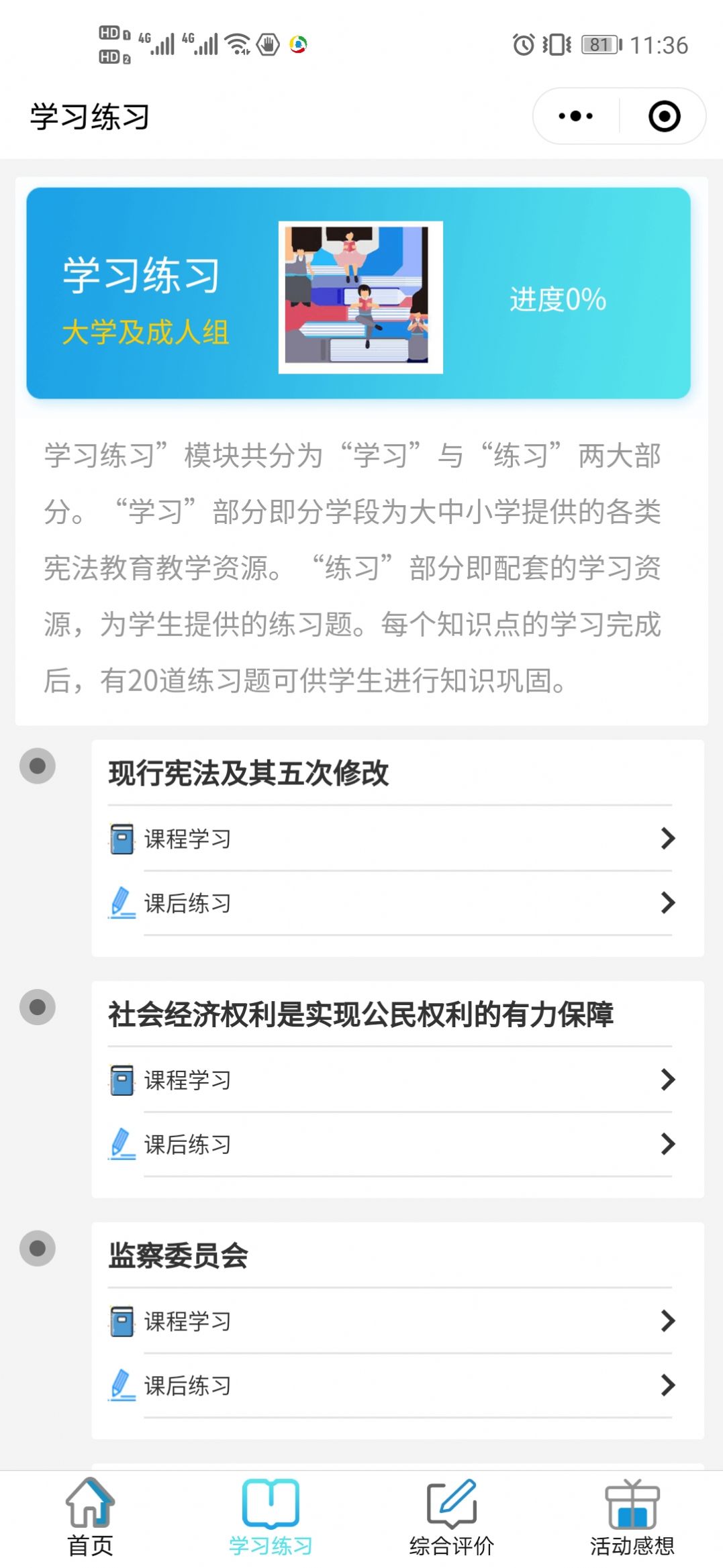
Task: Select the 课程学习 book icon under 监察委员会
Action: 122,1320
